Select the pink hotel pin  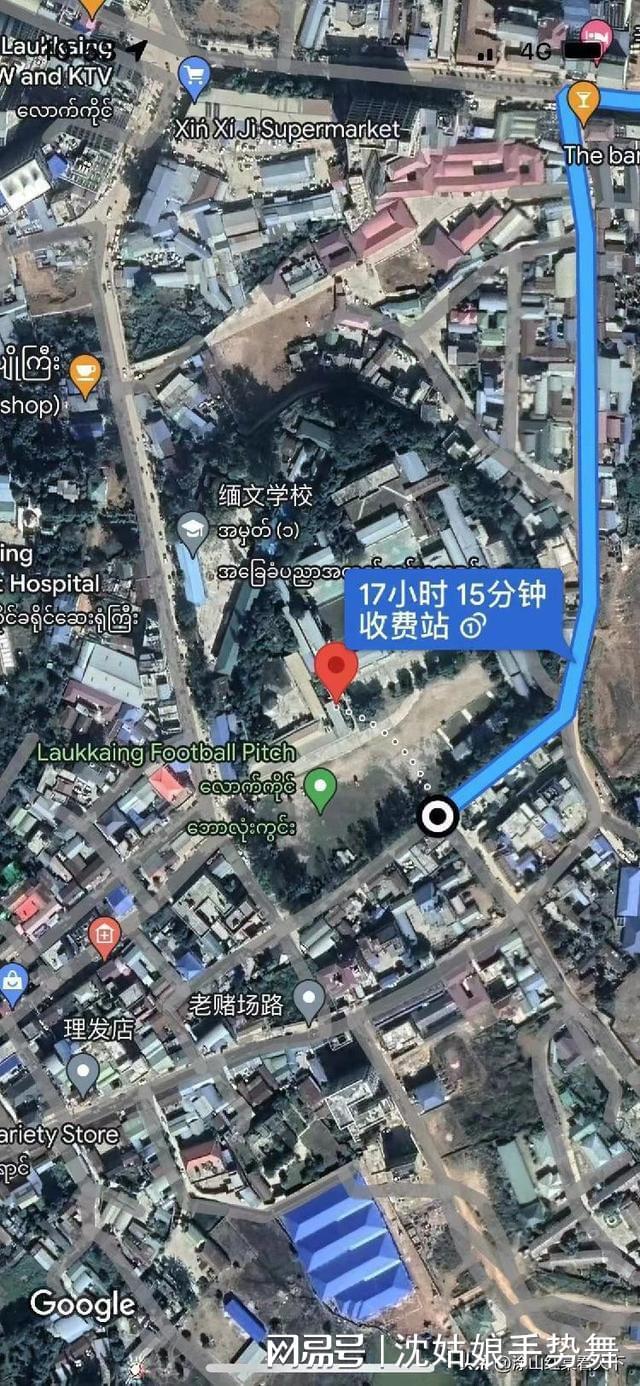click(597, 38)
